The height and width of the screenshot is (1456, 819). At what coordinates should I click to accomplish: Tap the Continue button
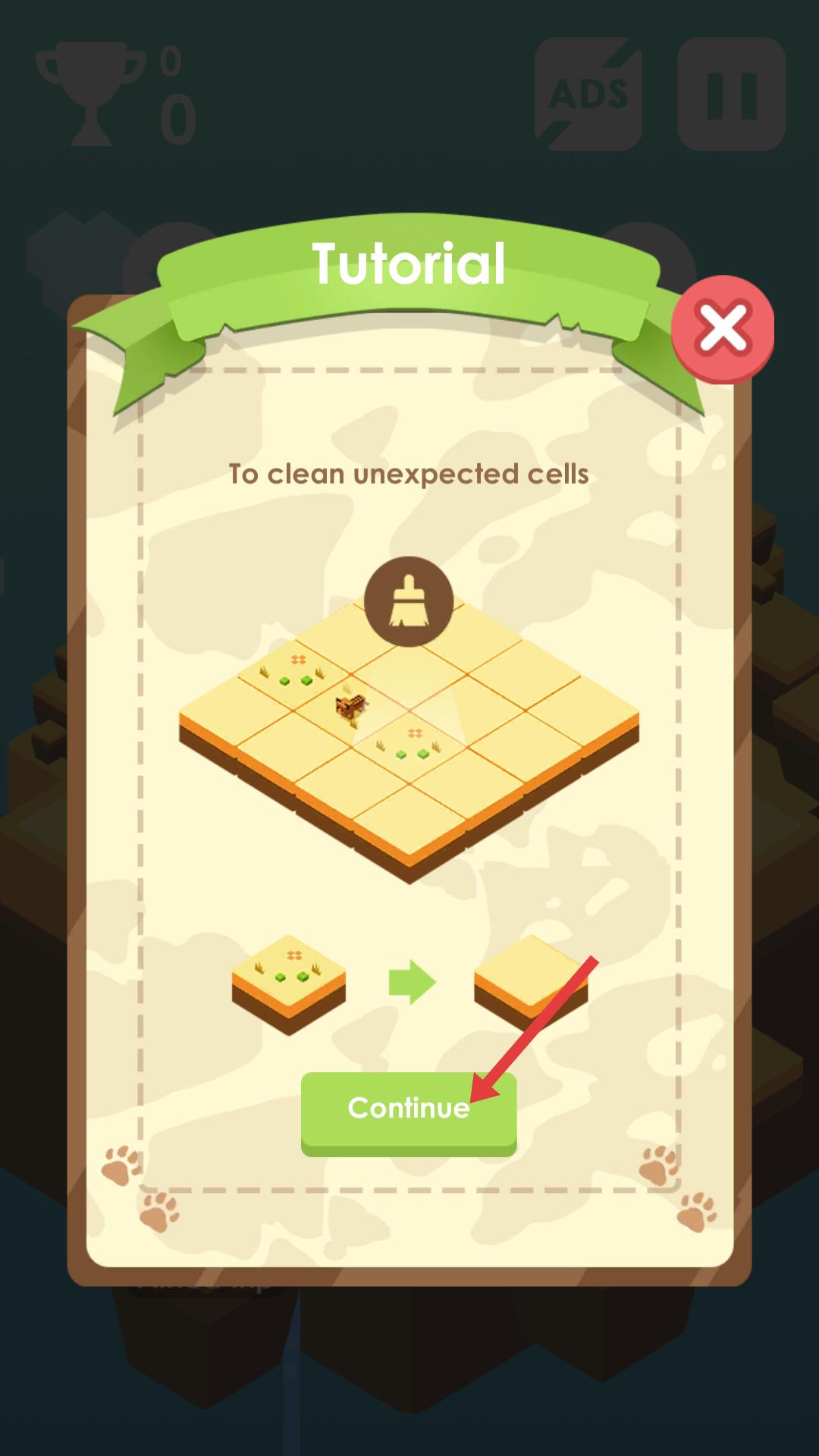click(x=408, y=1110)
